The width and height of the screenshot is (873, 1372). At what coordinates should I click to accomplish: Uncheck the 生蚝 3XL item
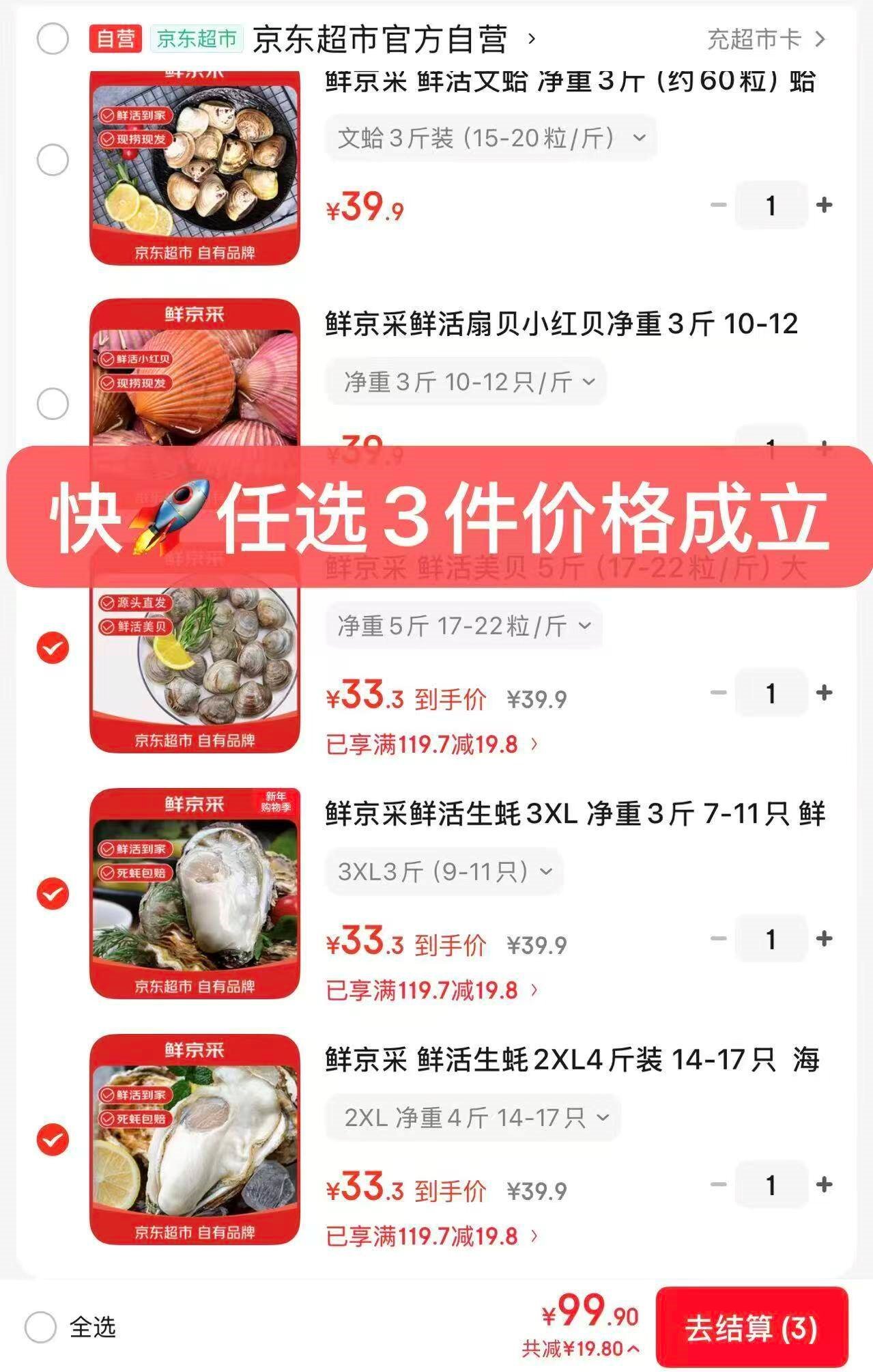click(x=53, y=893)
